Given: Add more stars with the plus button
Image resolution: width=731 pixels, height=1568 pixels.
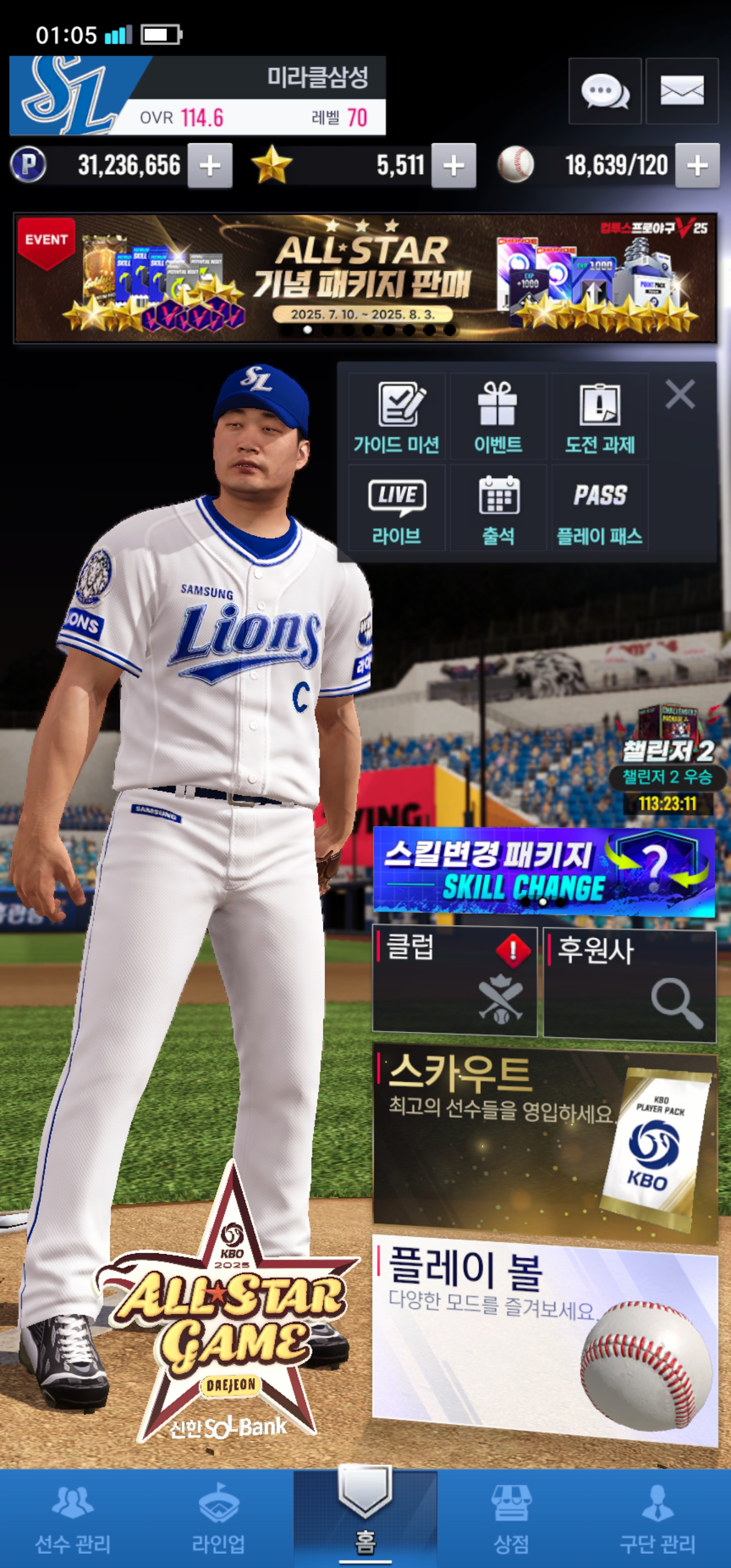Looking at the screenshot, I should pyautogui.click(x=453, y=166).
